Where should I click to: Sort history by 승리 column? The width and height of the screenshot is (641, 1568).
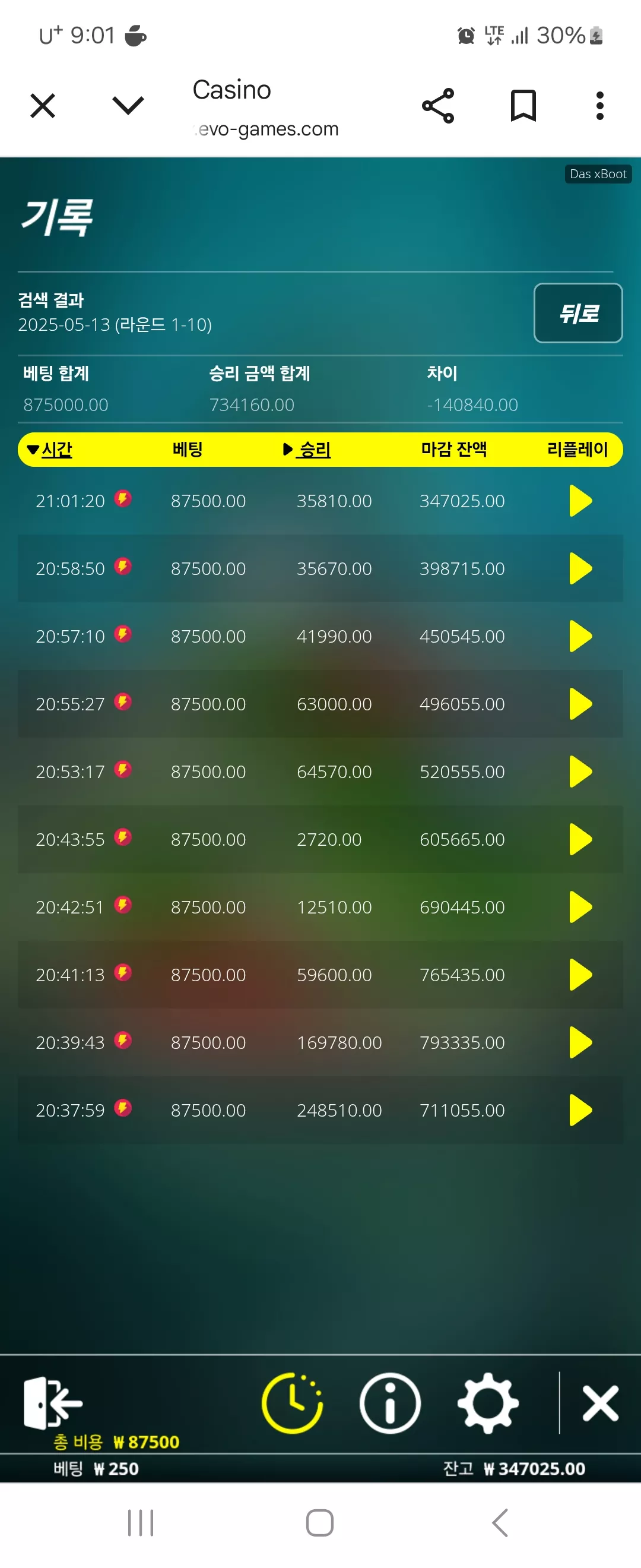click(x=307, y=449)
